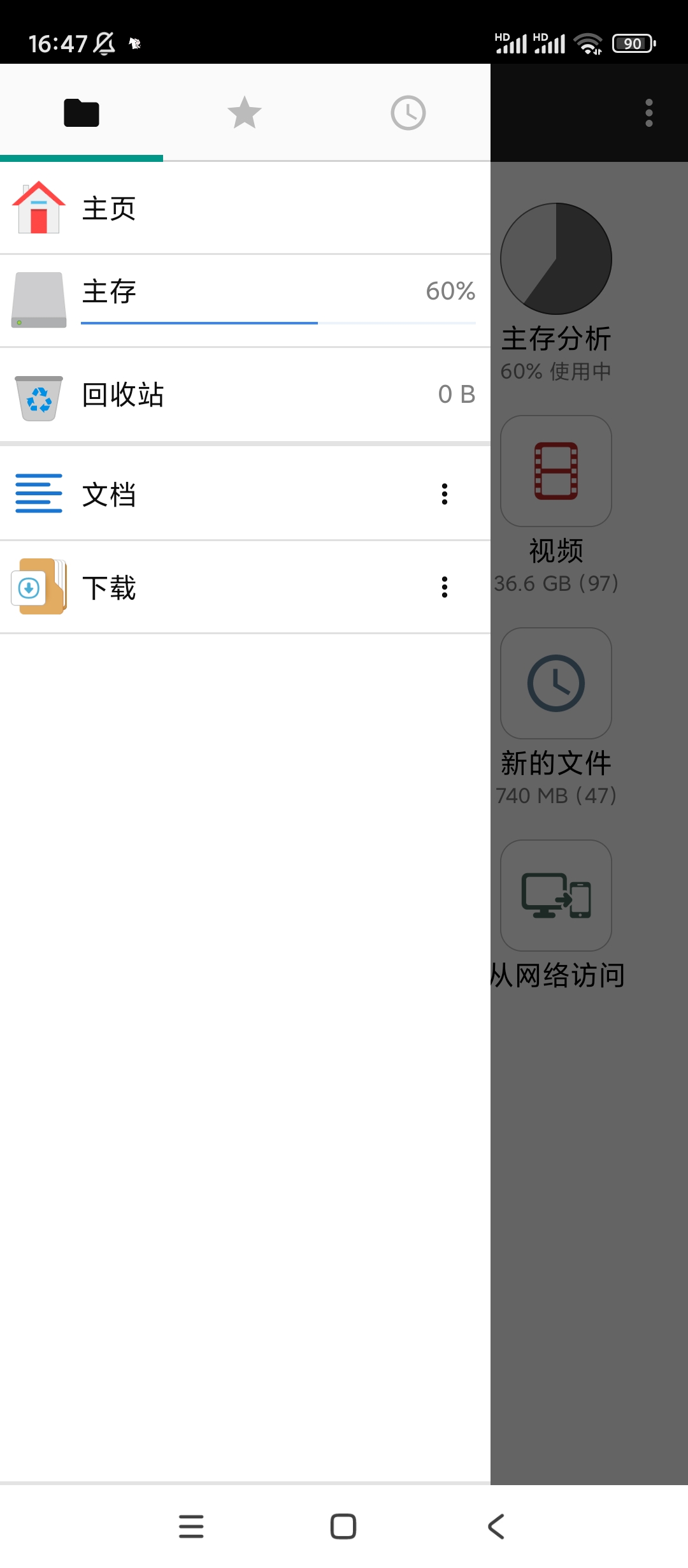Open the top-right overflow menu

point(649,113)
